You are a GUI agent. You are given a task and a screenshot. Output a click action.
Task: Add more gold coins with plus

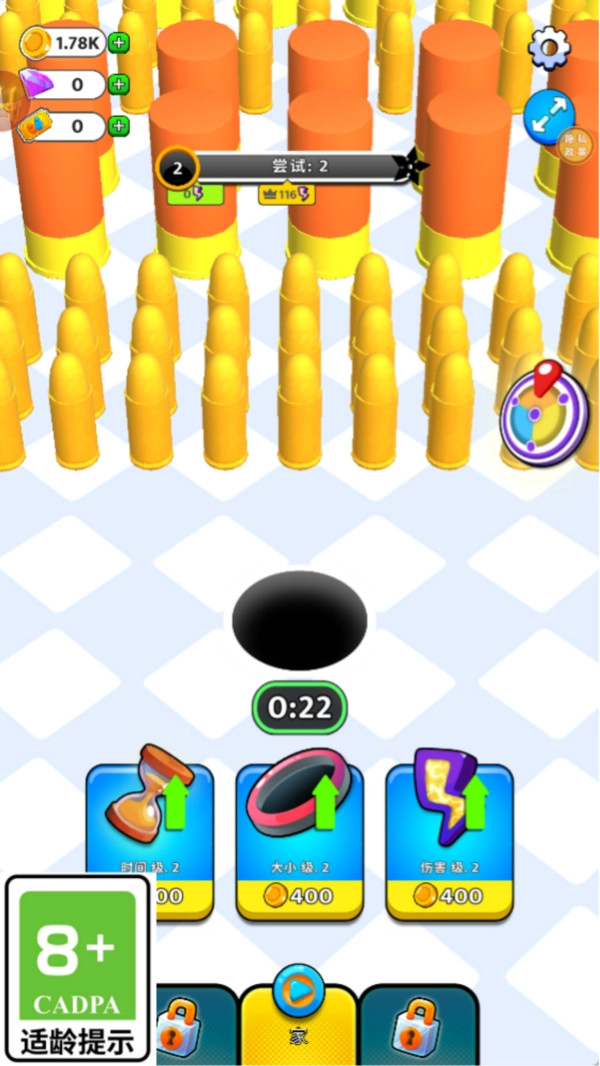tap(119, 43)
